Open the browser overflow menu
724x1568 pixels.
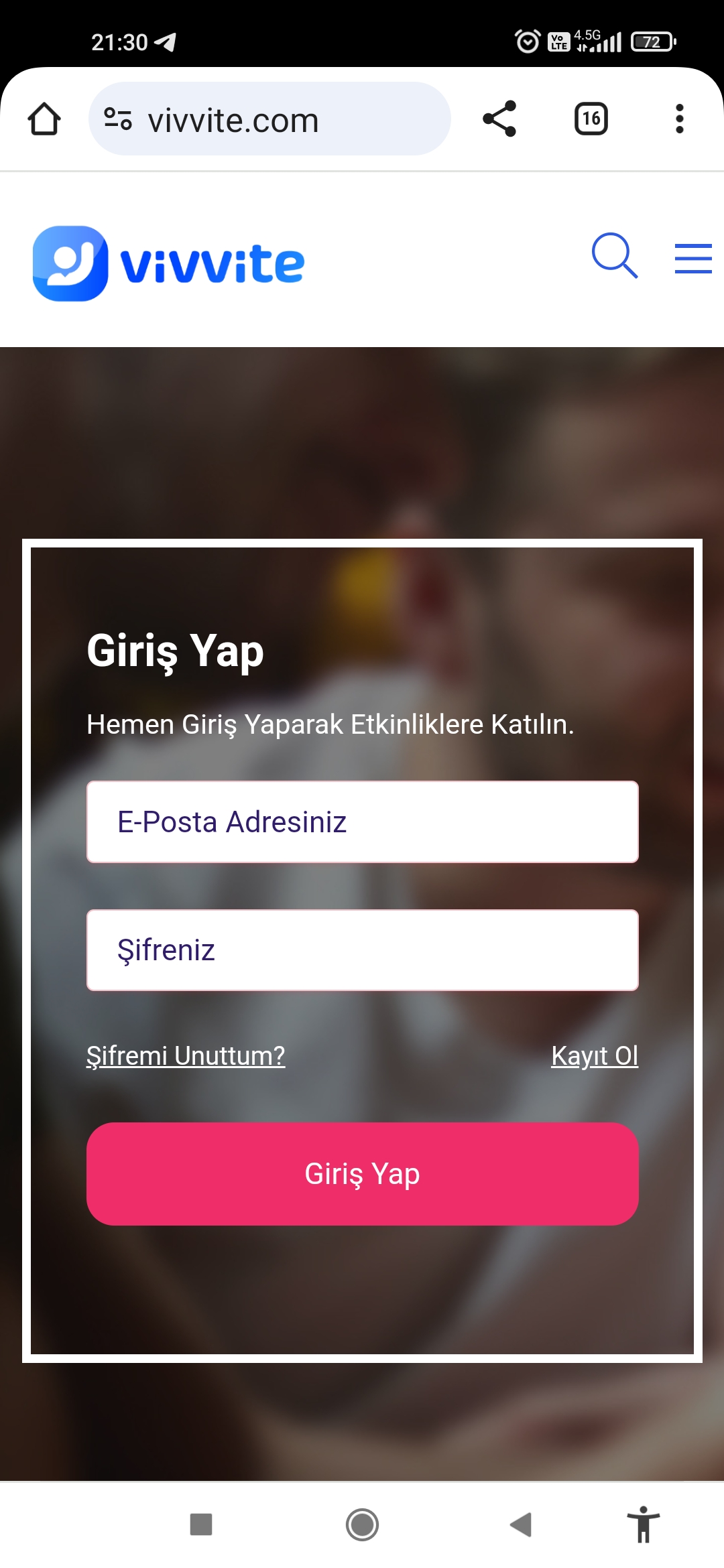click(x=680, y=119)
